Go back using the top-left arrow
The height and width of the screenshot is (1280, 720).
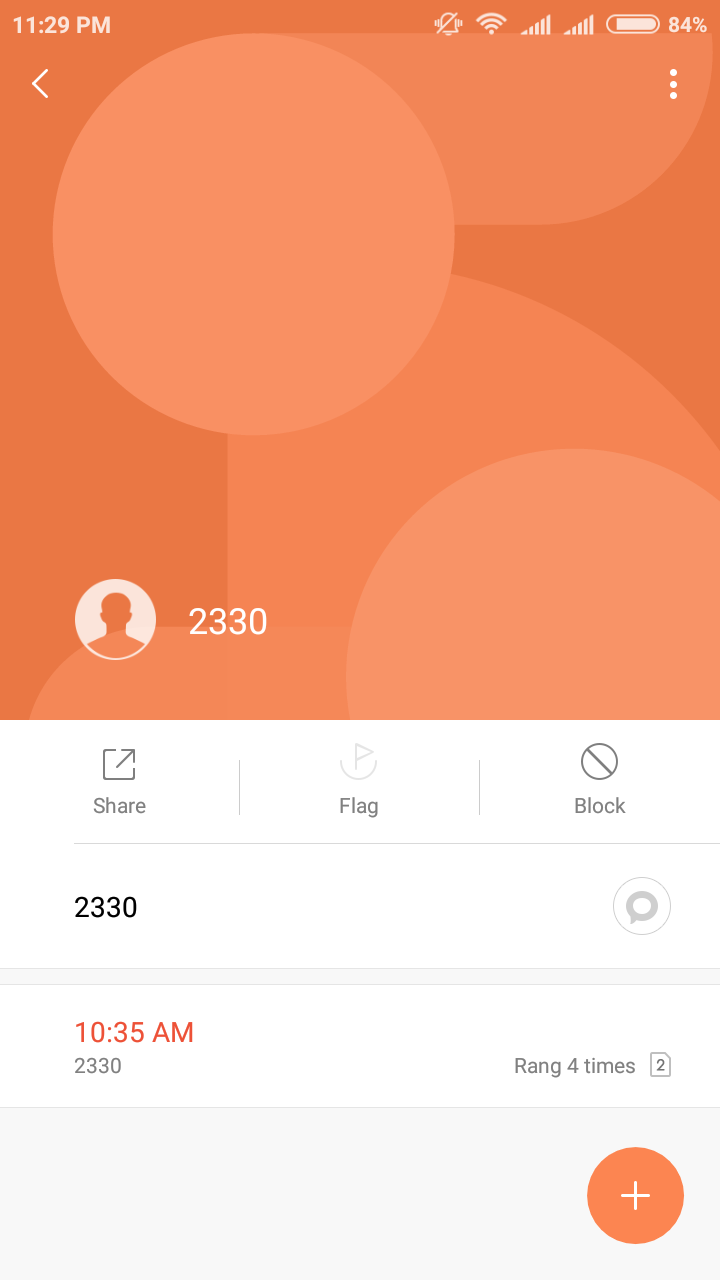pos(40,84)
